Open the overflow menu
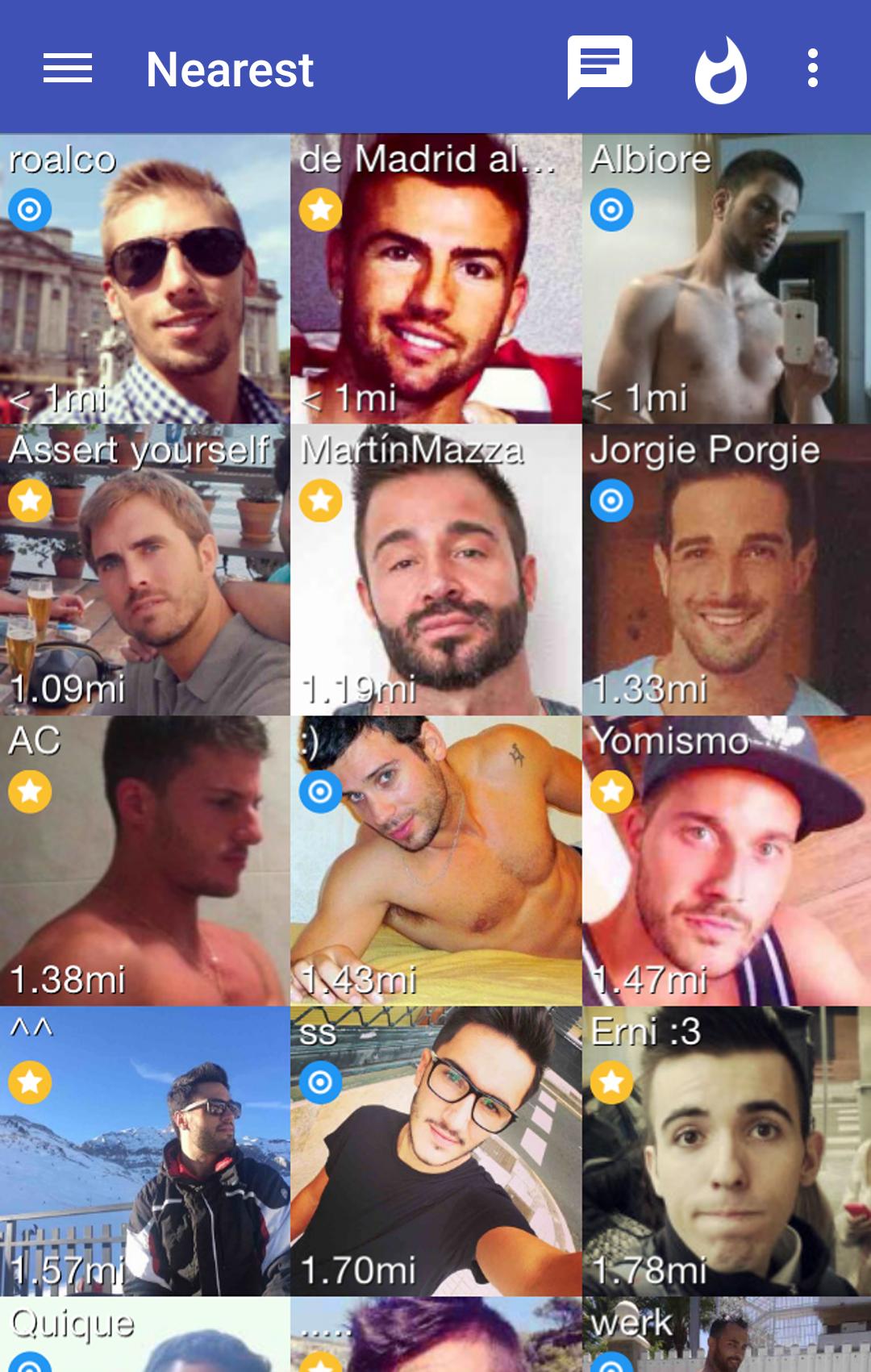 (813, 69)
